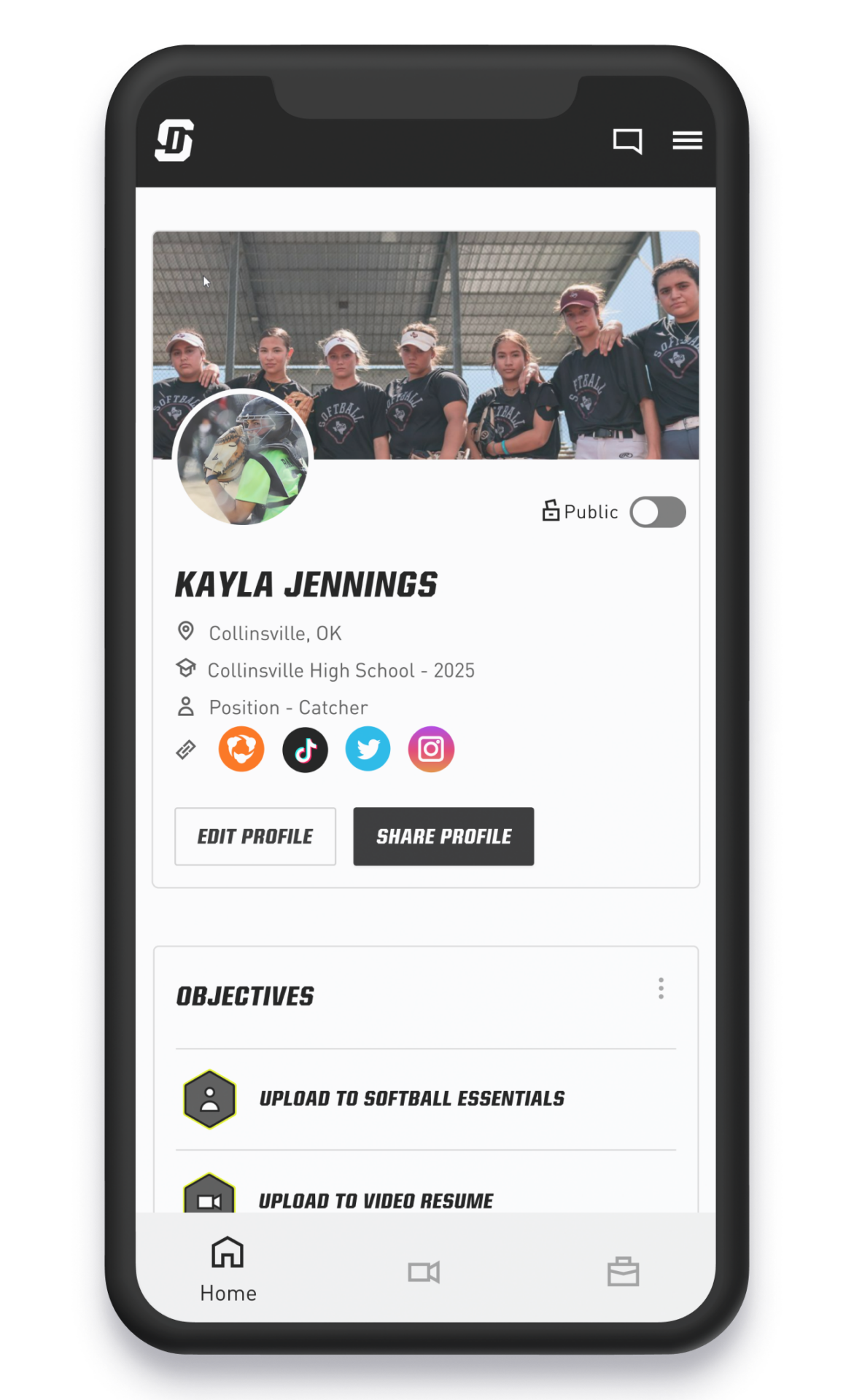The height and width of the screenshot is (1400, 854).
Task: Open the TikTok social link
Action: [x=305, y=750]
